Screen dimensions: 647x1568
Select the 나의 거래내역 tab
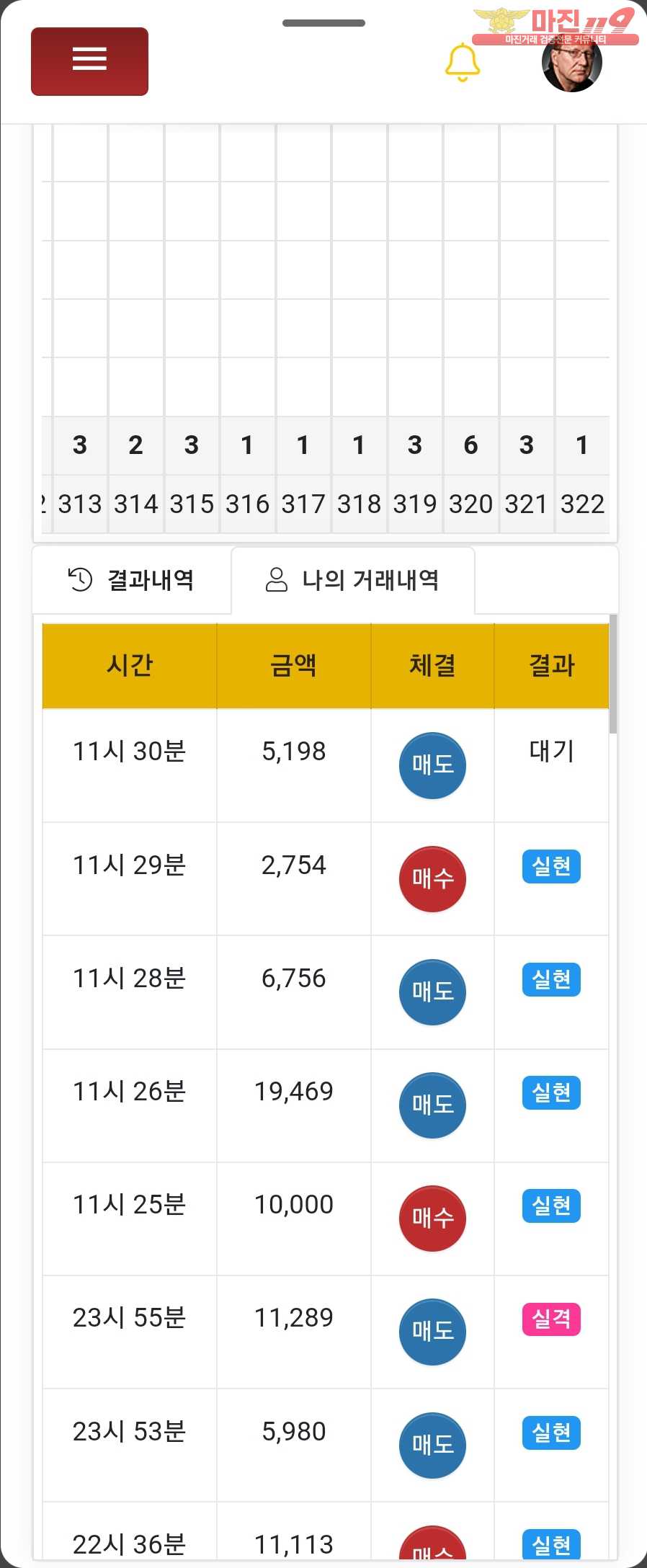352,580
